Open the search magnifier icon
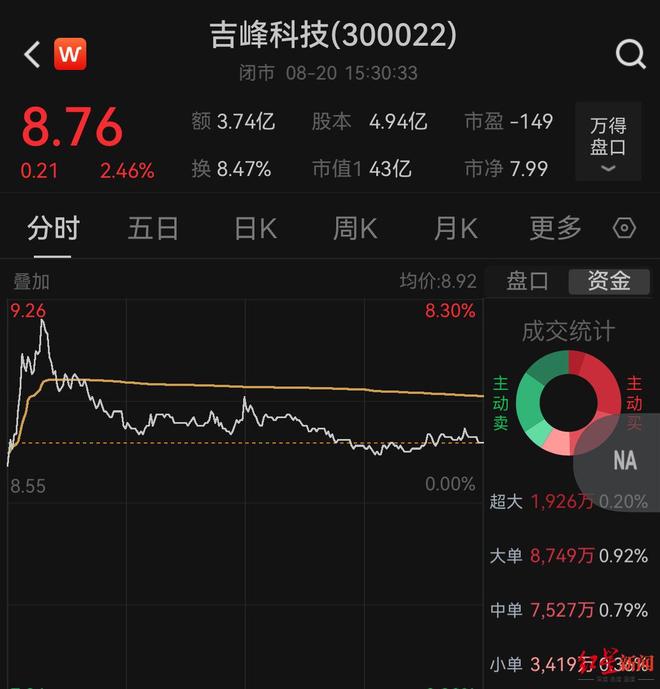 tap(631, 54)
